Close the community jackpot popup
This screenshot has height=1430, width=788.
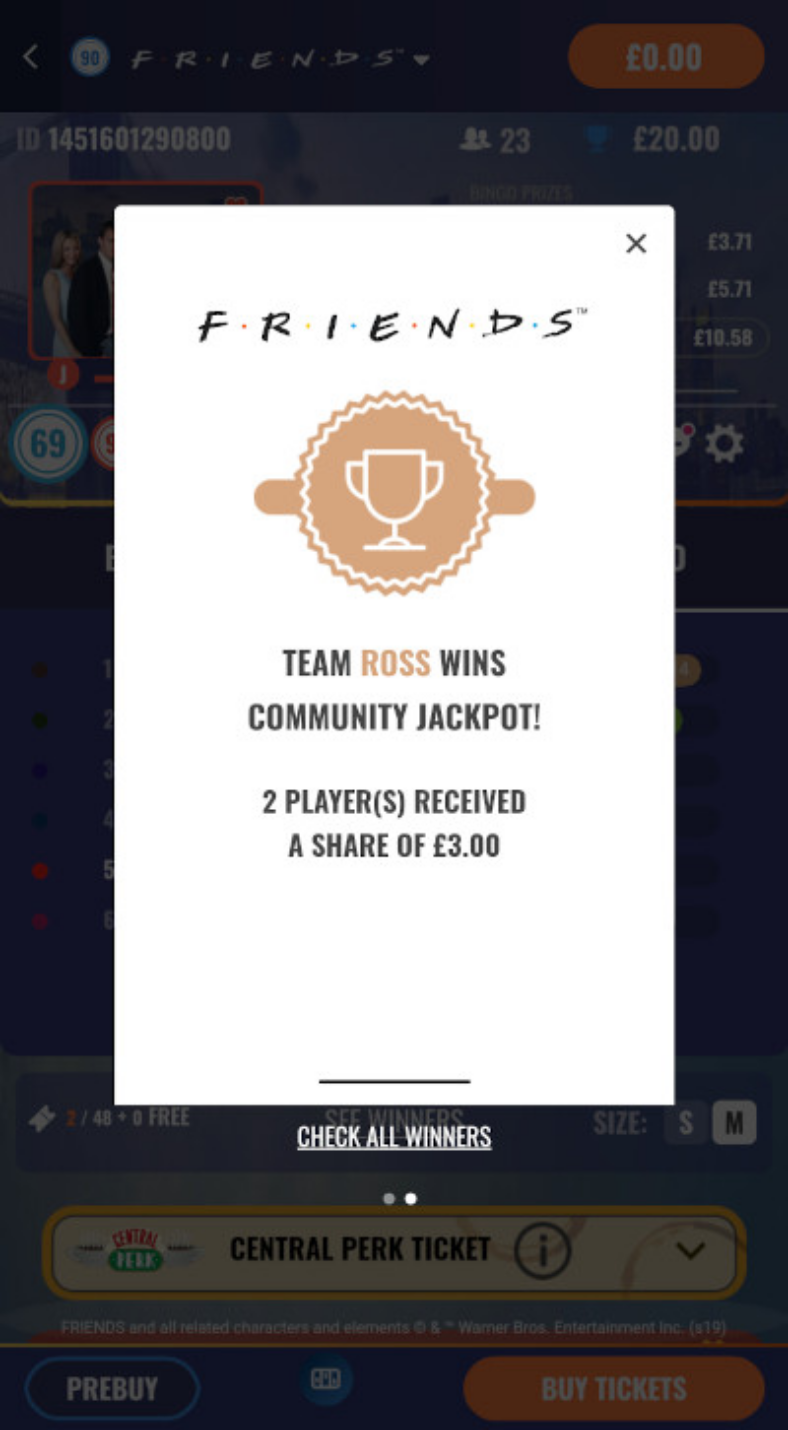(x=636, y=243)
